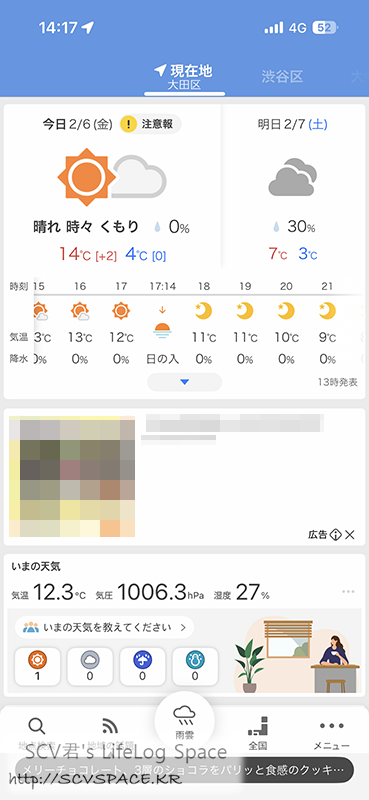The height and width of the screenshot is (800, 369).
Task: Report rainy weather with the umbrella button
Action: tap(142, 666)
